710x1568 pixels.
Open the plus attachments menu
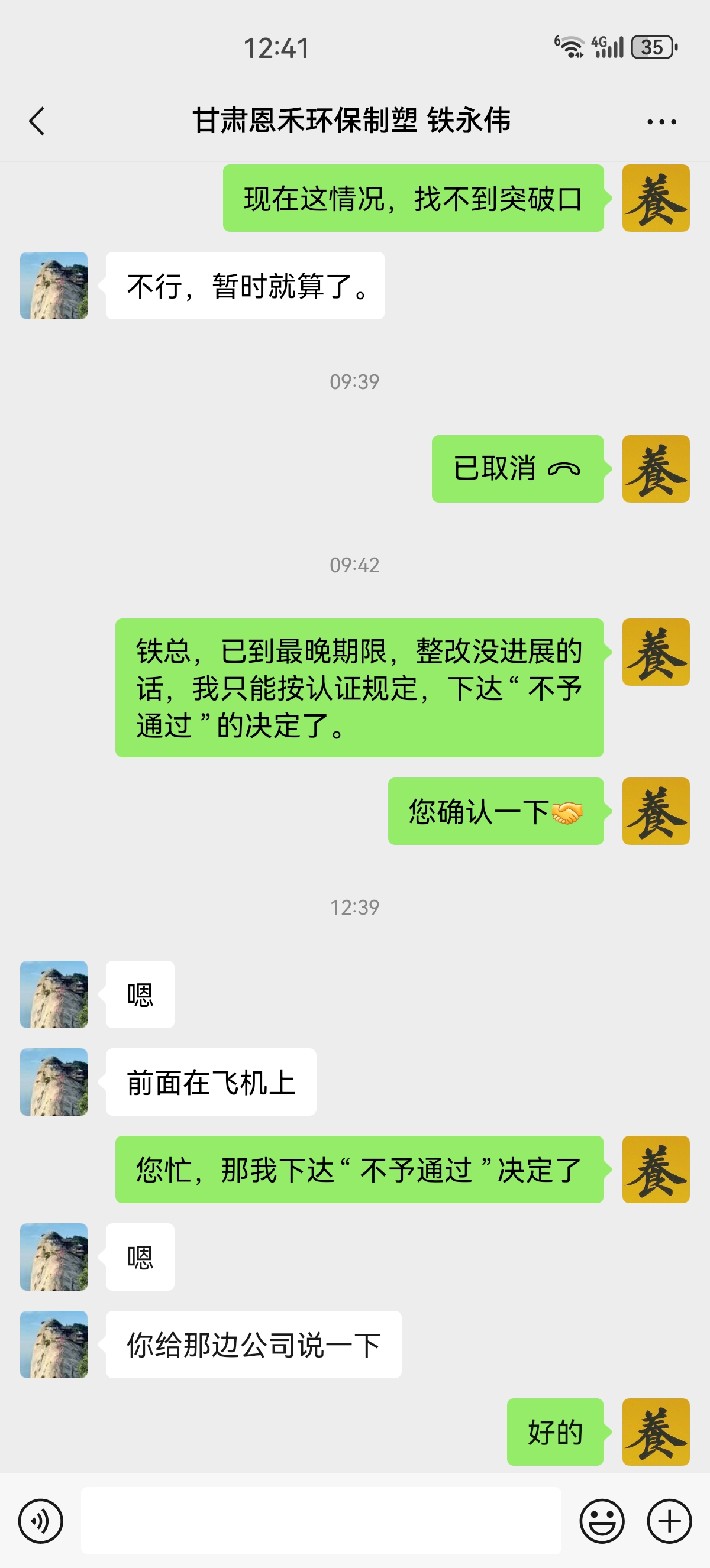coord(669,1521)
